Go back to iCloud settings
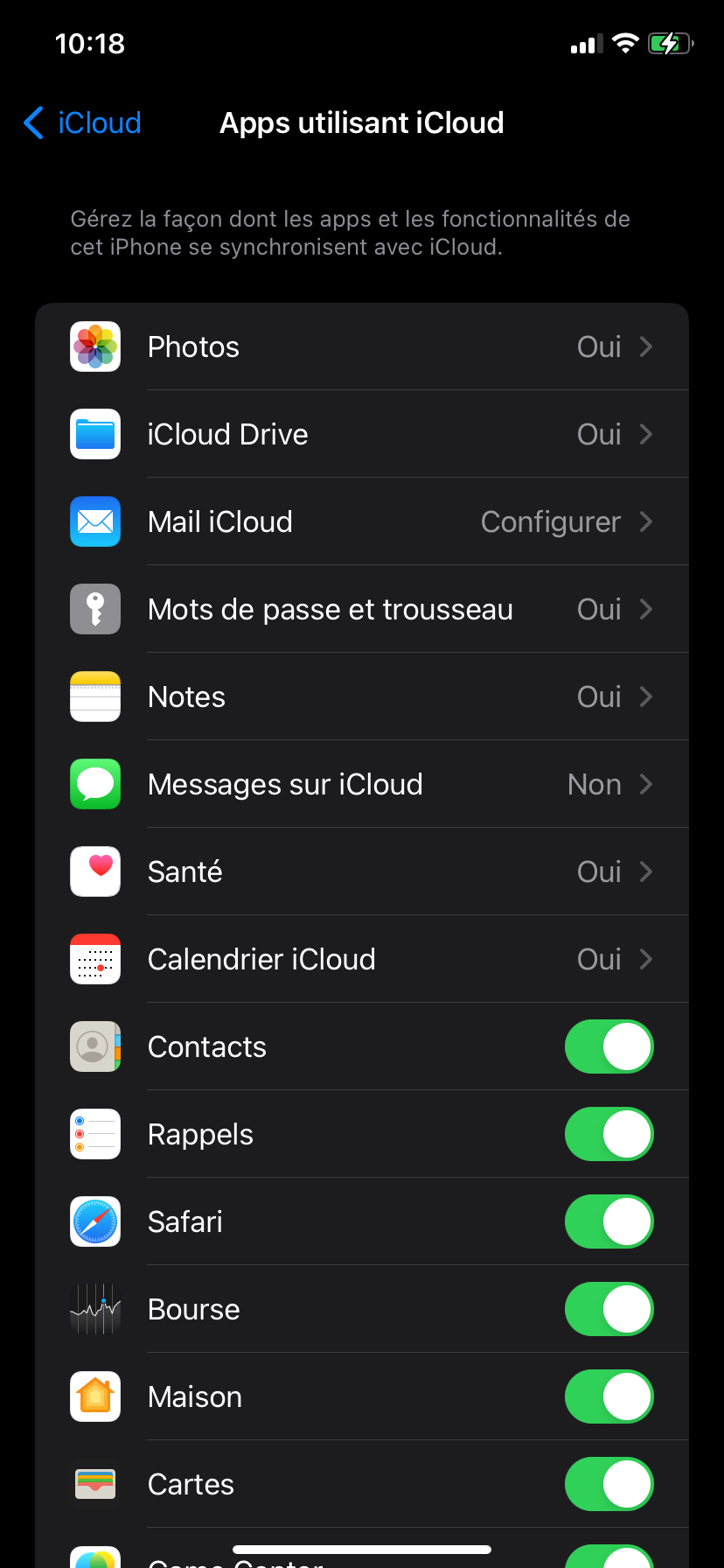Screen dimensions: 724x1568 pyautogui.click(x=83, y=123)
